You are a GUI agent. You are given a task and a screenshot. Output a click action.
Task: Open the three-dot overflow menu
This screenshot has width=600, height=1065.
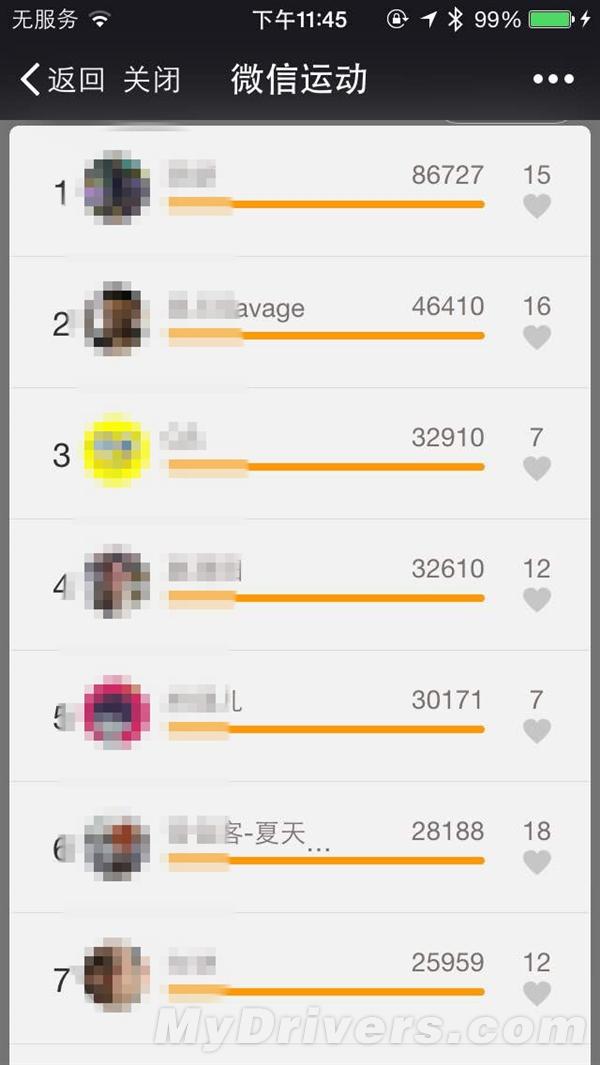pos(553,79)
